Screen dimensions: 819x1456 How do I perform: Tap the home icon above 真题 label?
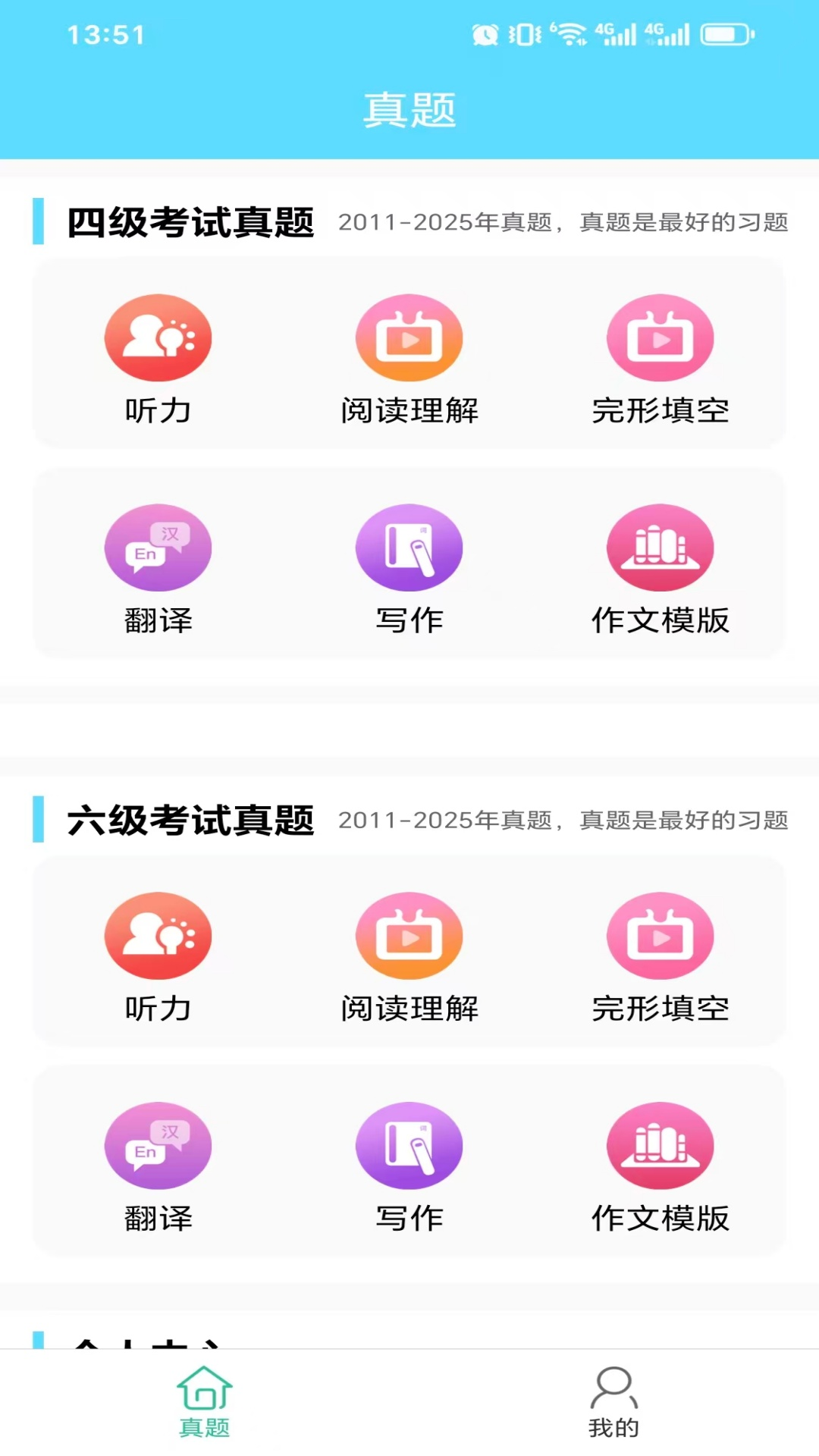pos(203,1388)
